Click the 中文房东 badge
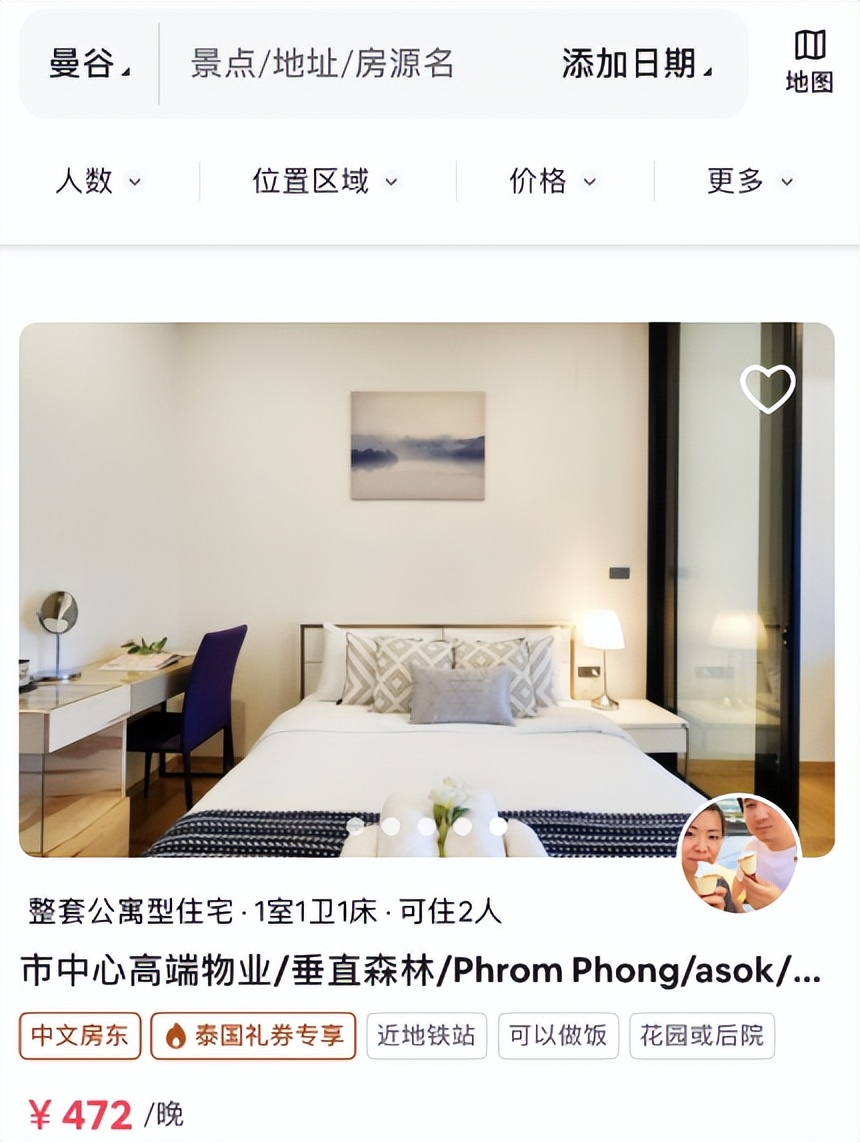 point(79,1036)
